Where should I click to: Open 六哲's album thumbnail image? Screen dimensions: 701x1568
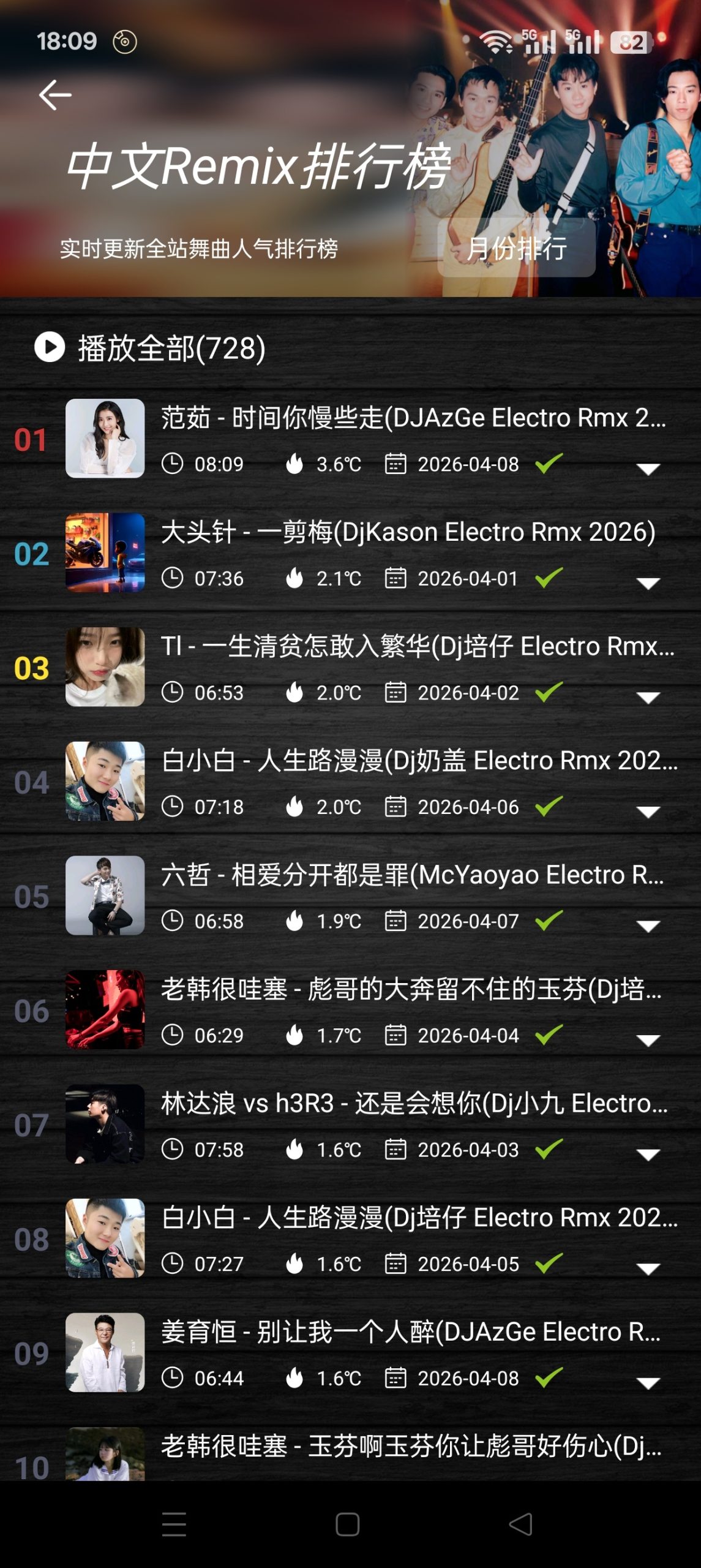click(105, 894)
